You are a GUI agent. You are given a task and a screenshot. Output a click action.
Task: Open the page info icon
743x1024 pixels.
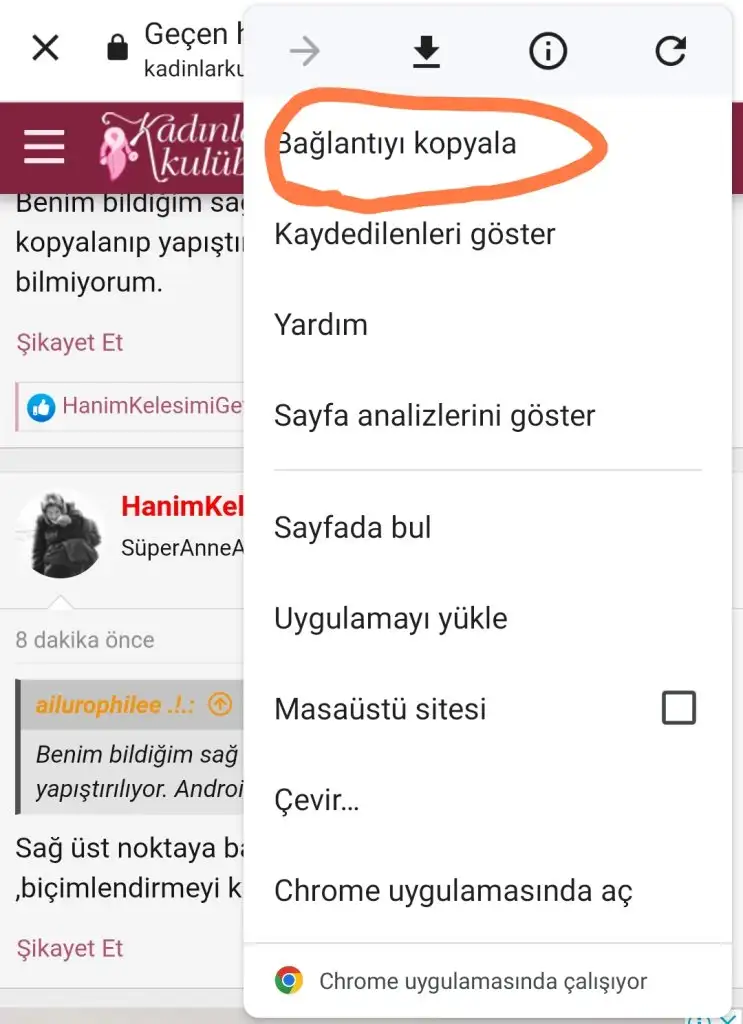548,52
